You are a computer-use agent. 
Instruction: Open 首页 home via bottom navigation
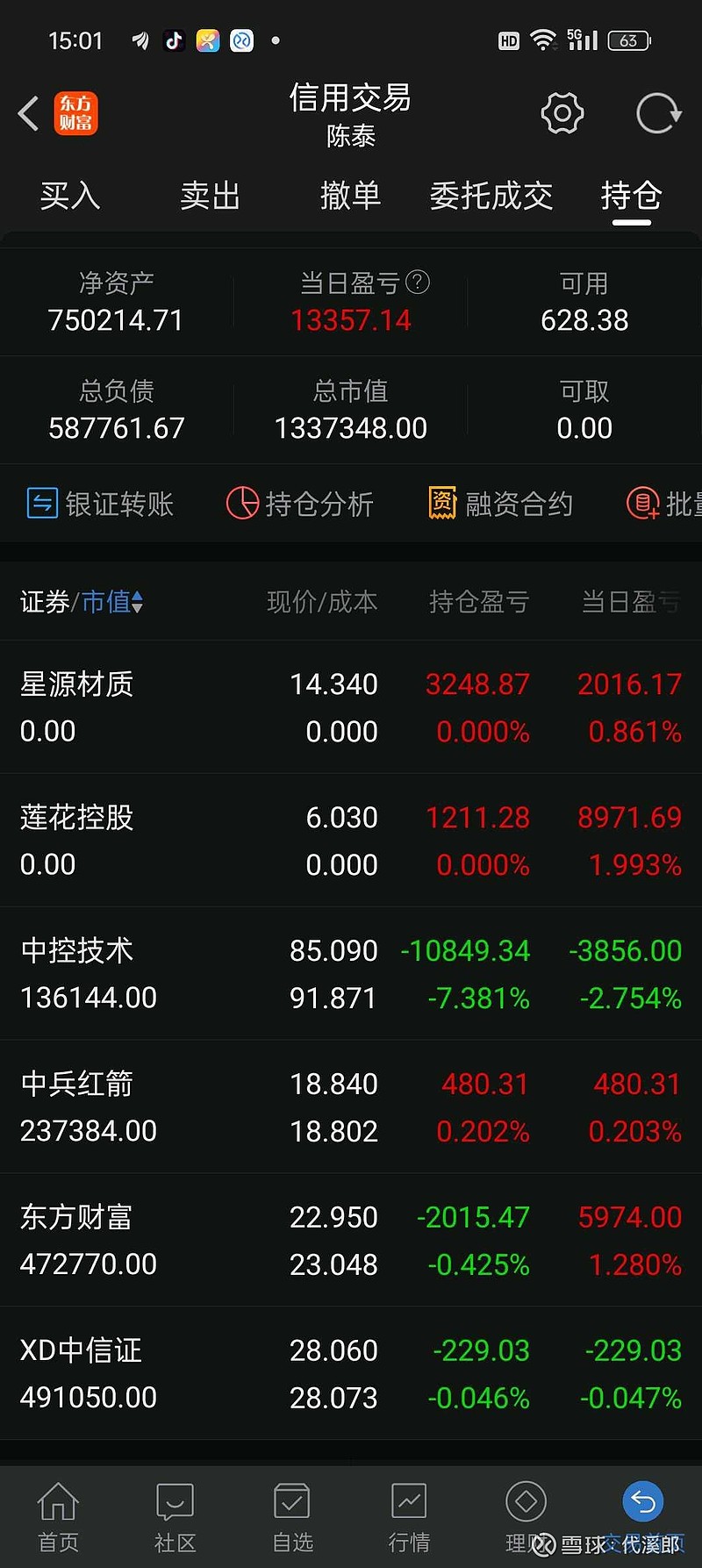58,1514
